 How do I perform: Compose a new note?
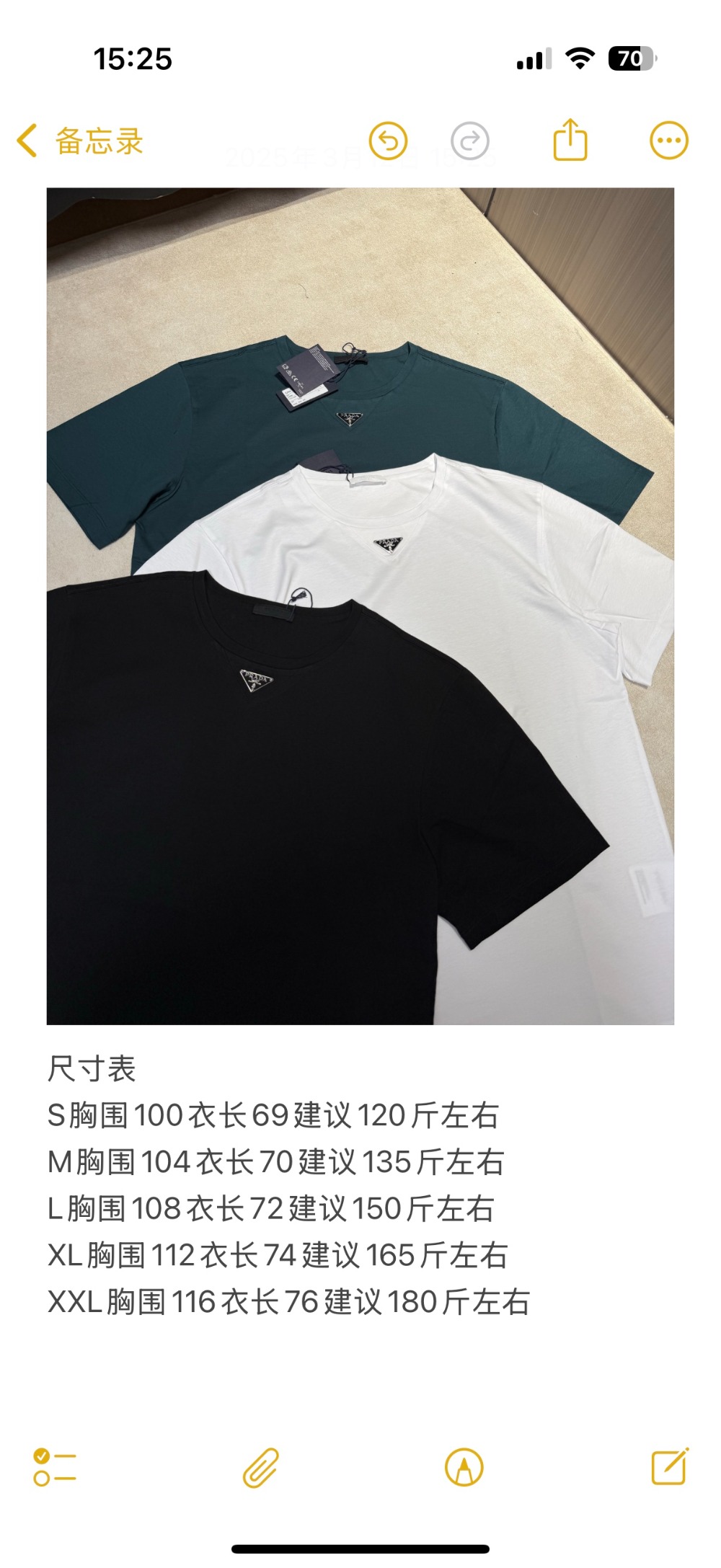point(670,1466)
